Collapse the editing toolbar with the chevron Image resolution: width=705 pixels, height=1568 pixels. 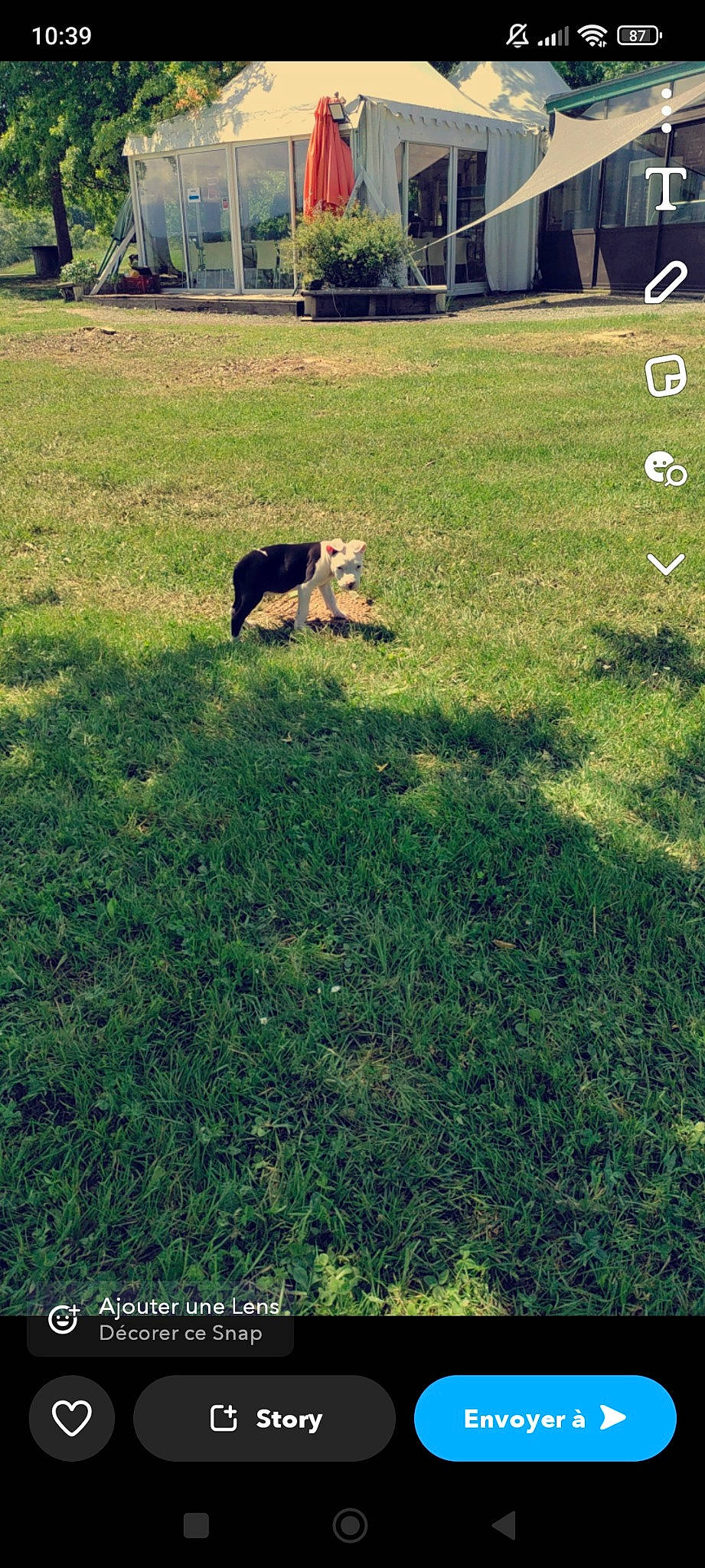coord(665,564)
